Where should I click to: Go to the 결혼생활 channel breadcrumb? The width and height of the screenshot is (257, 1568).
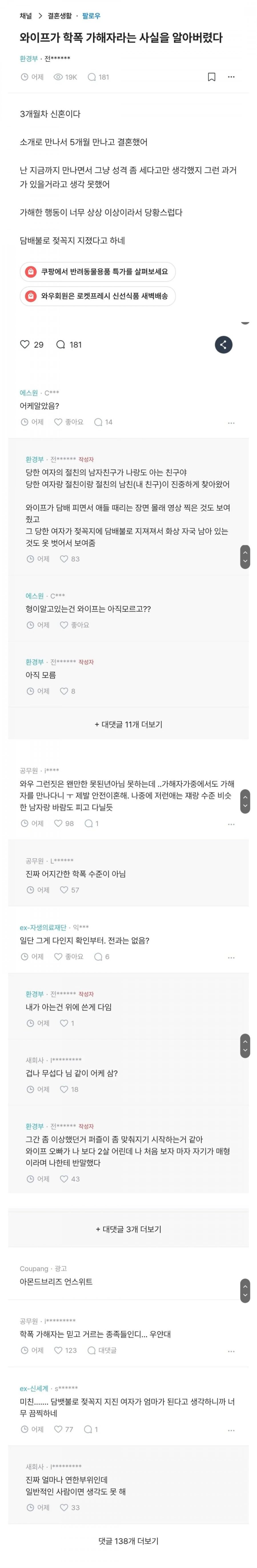coord(60,16)
